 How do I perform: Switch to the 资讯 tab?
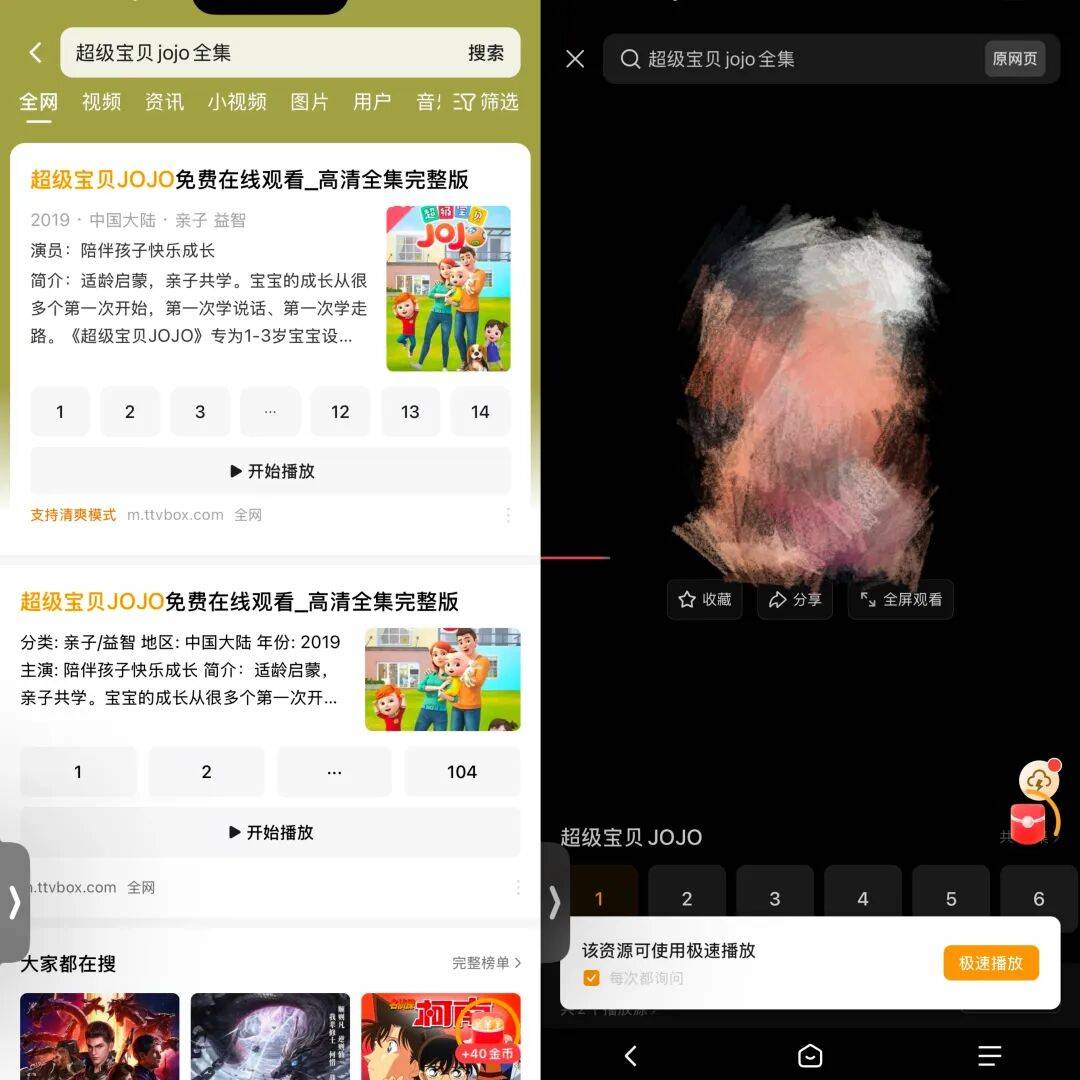coord(164,102)
